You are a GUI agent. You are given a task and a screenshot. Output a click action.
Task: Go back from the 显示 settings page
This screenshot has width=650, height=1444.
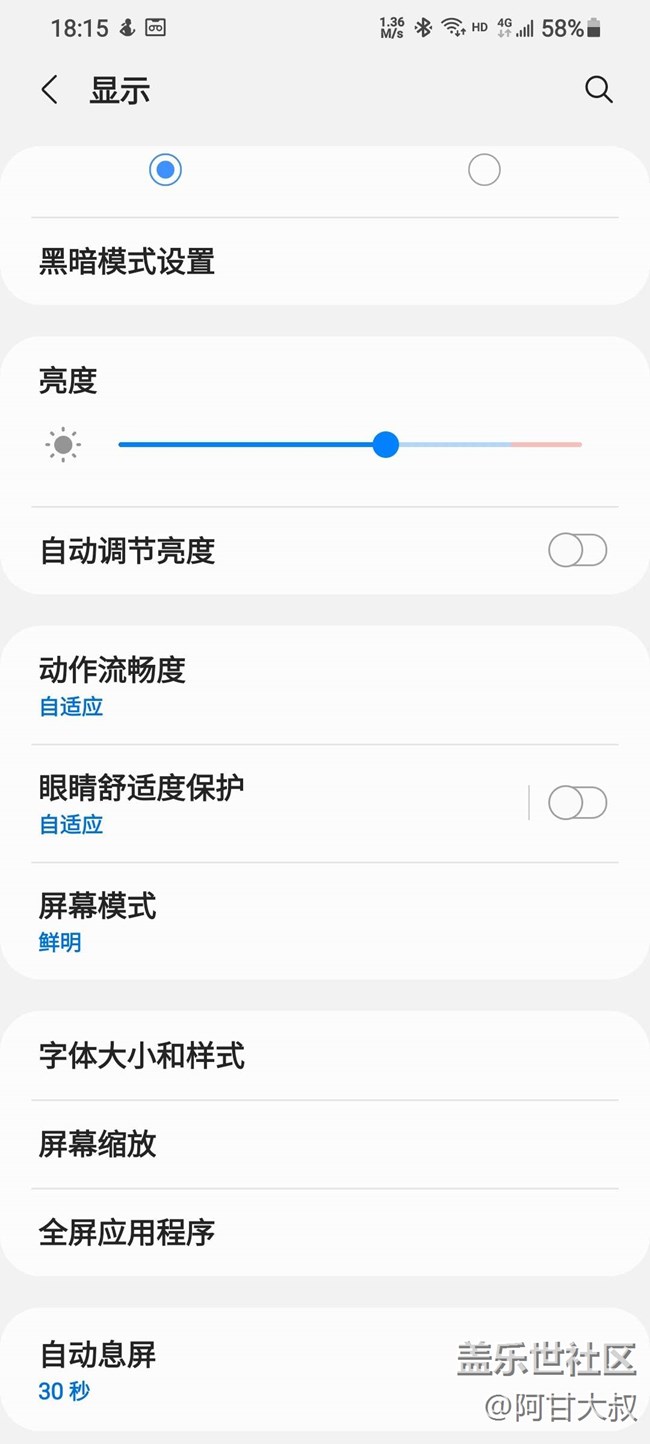[49, 90]
